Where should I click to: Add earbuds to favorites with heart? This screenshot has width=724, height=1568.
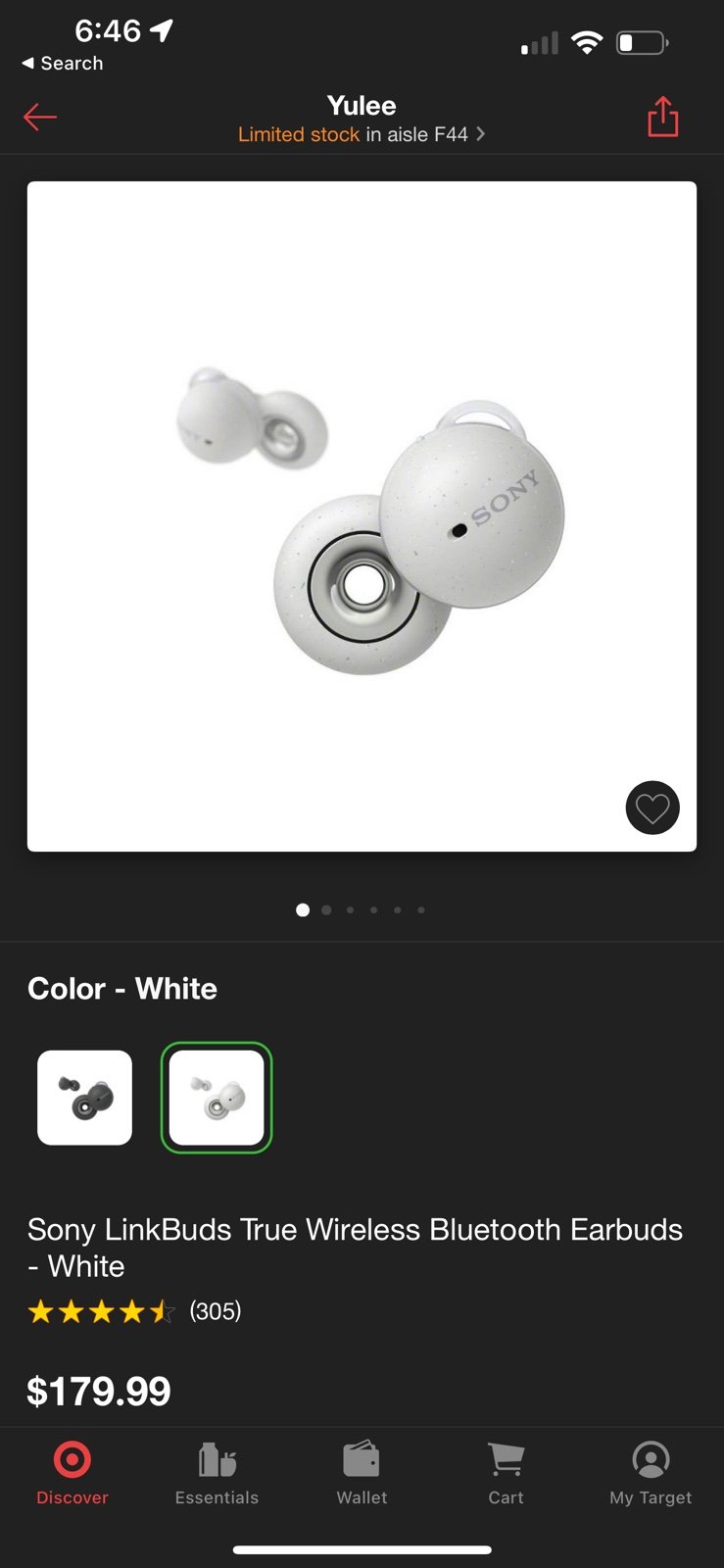coord(652,808)
